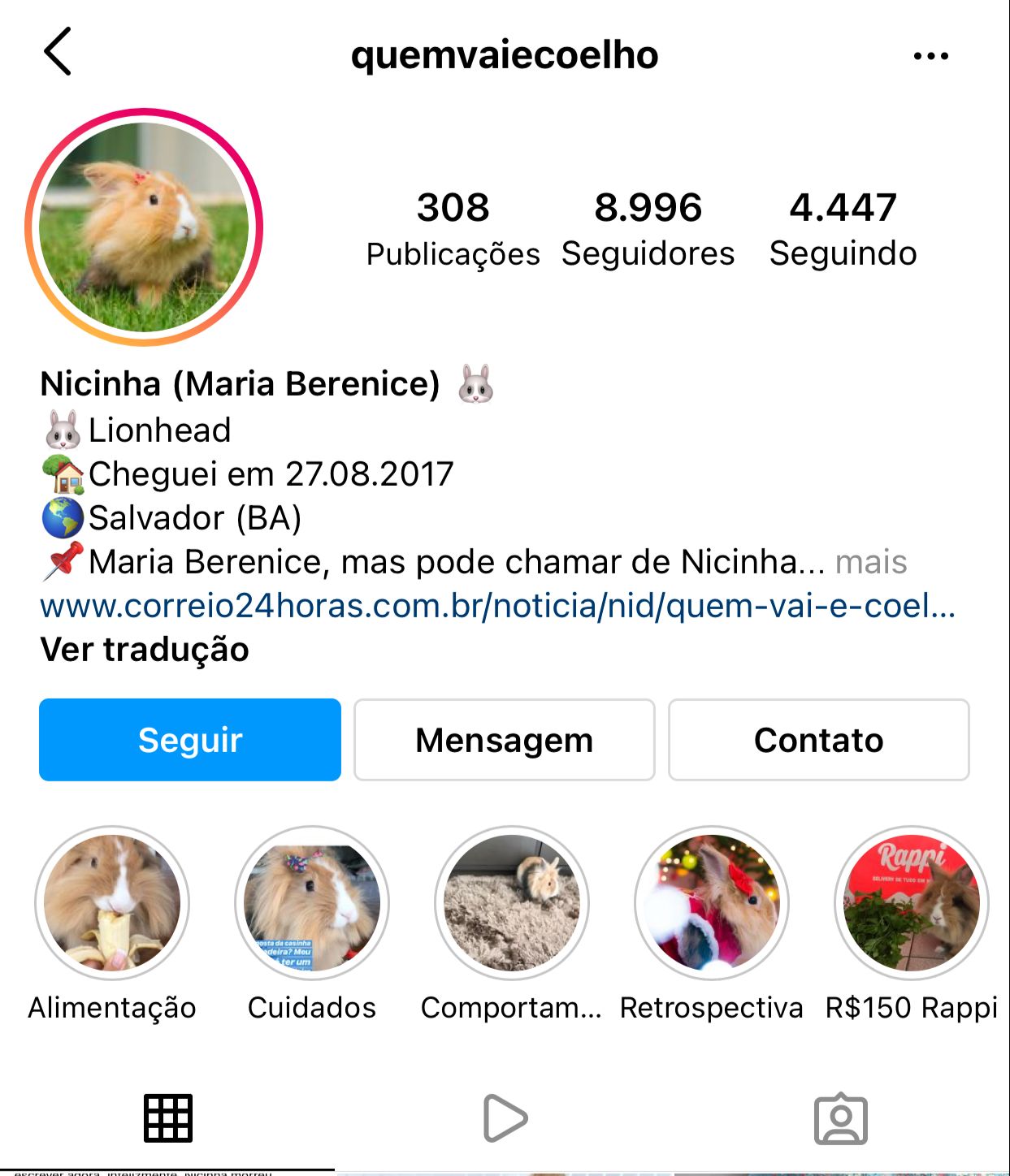The width and height of the screenshot is (1010, 1176).
Task: Open the Alimentação highlight
Action: 112,903
